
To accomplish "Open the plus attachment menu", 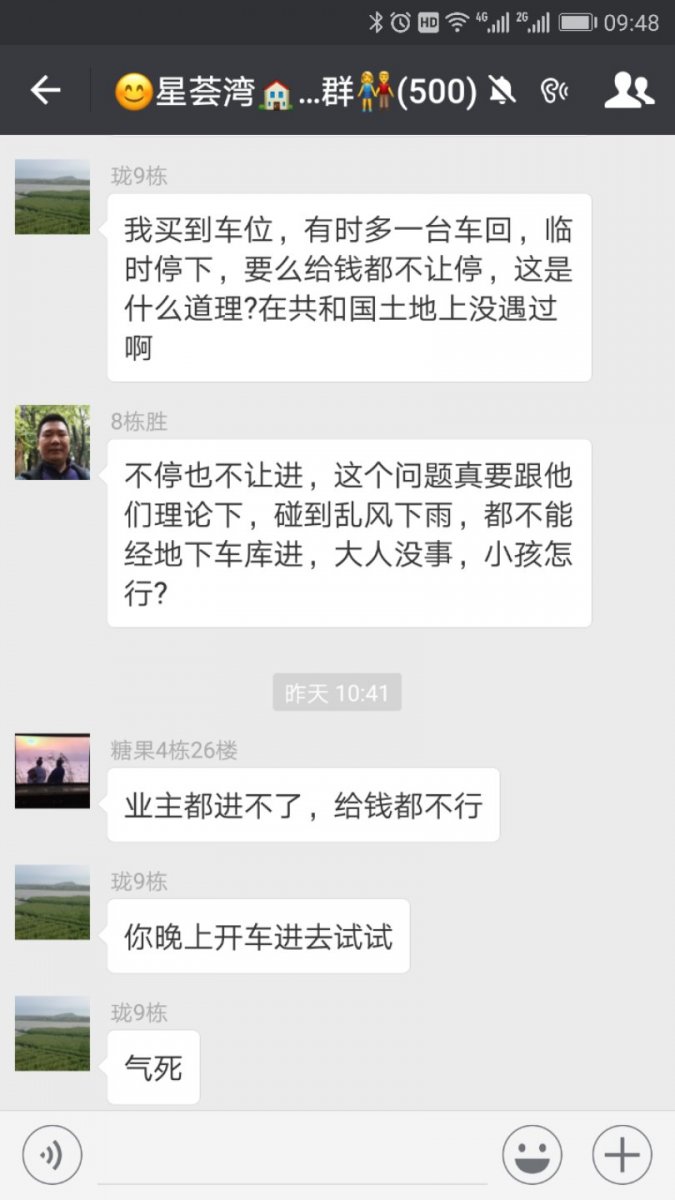I will [x=622, y=1155].
